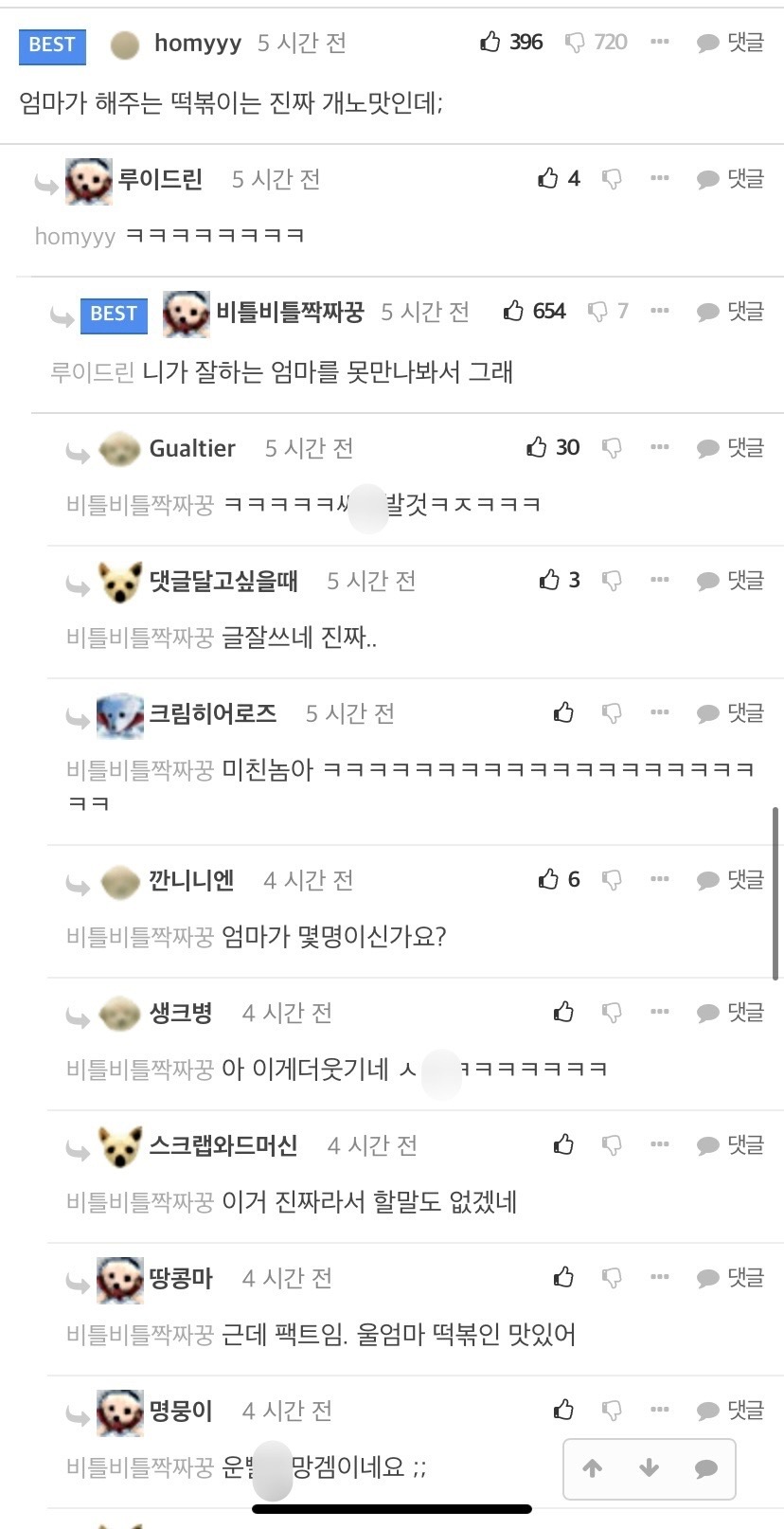Open more options on homyyy's comment

(x=660, y=42)
